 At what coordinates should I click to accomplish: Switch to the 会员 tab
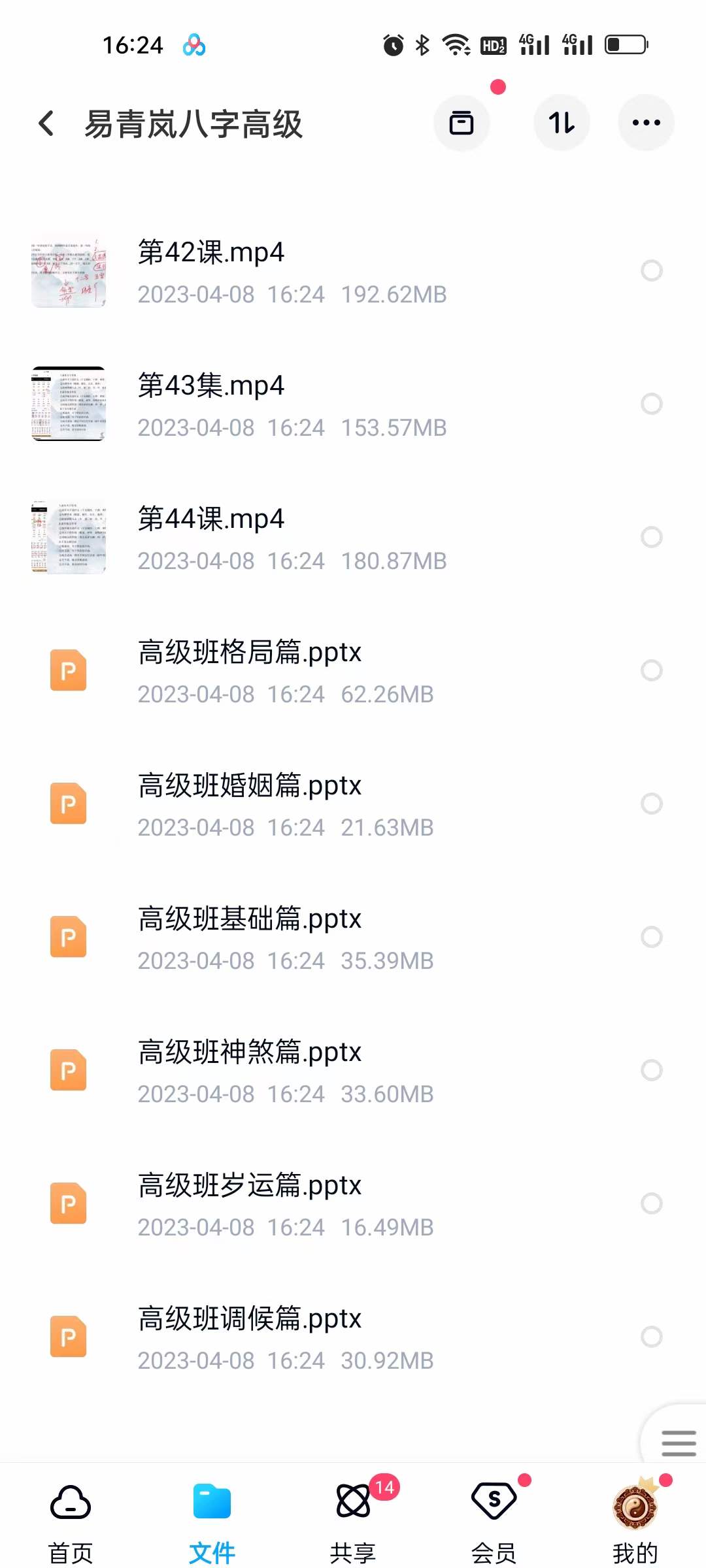pos(494,1522)
